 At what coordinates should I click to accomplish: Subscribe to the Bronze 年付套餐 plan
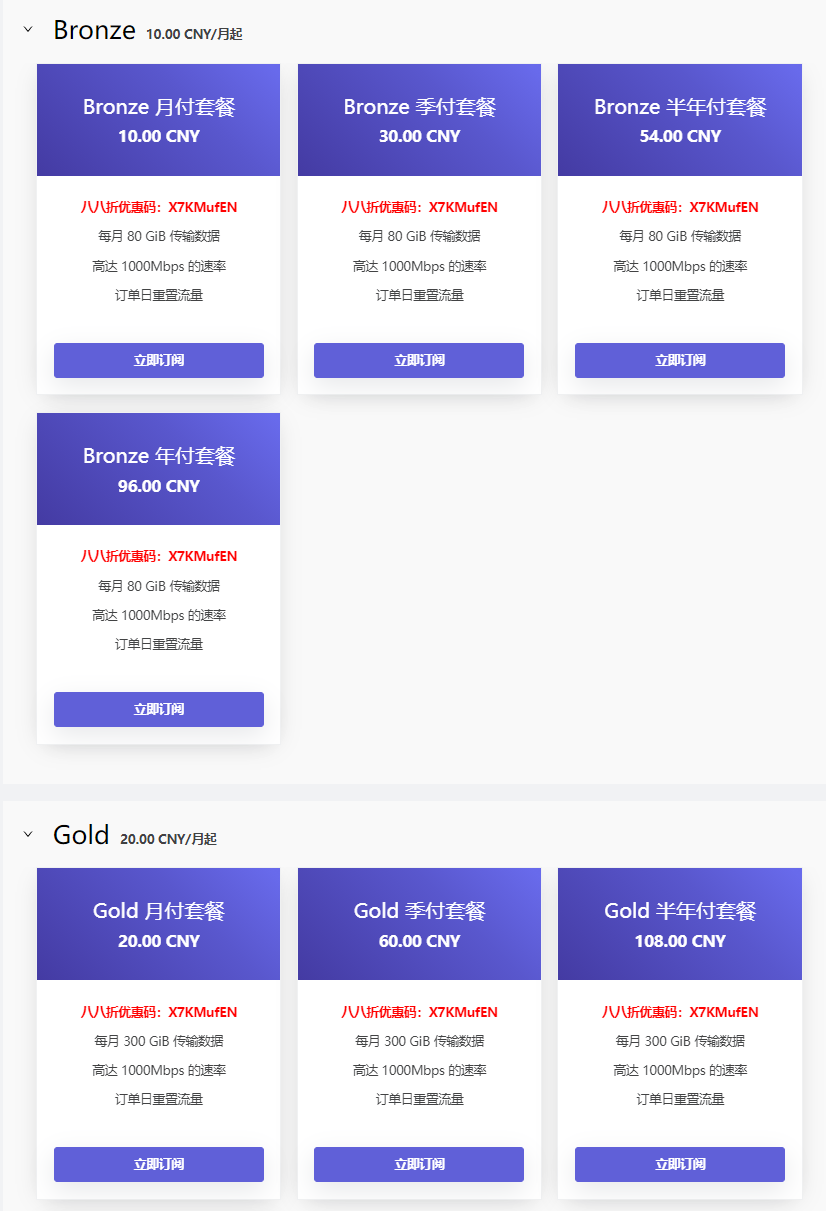pos(159,709)
